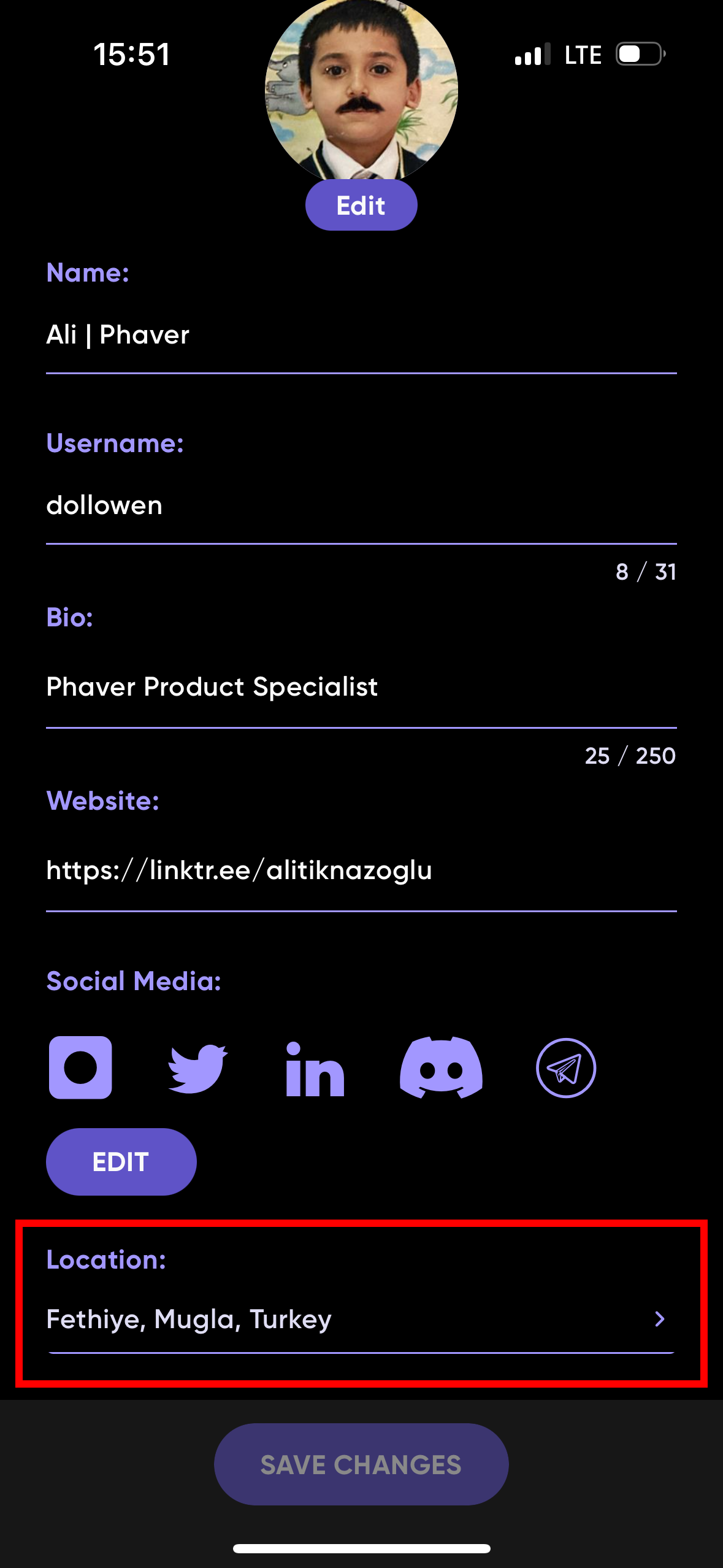Image resolution: width=723 pixels, height=1568 pixels.
Task: Edit the Bio text field
Action: pyautogui.click(x=361, y=686)
